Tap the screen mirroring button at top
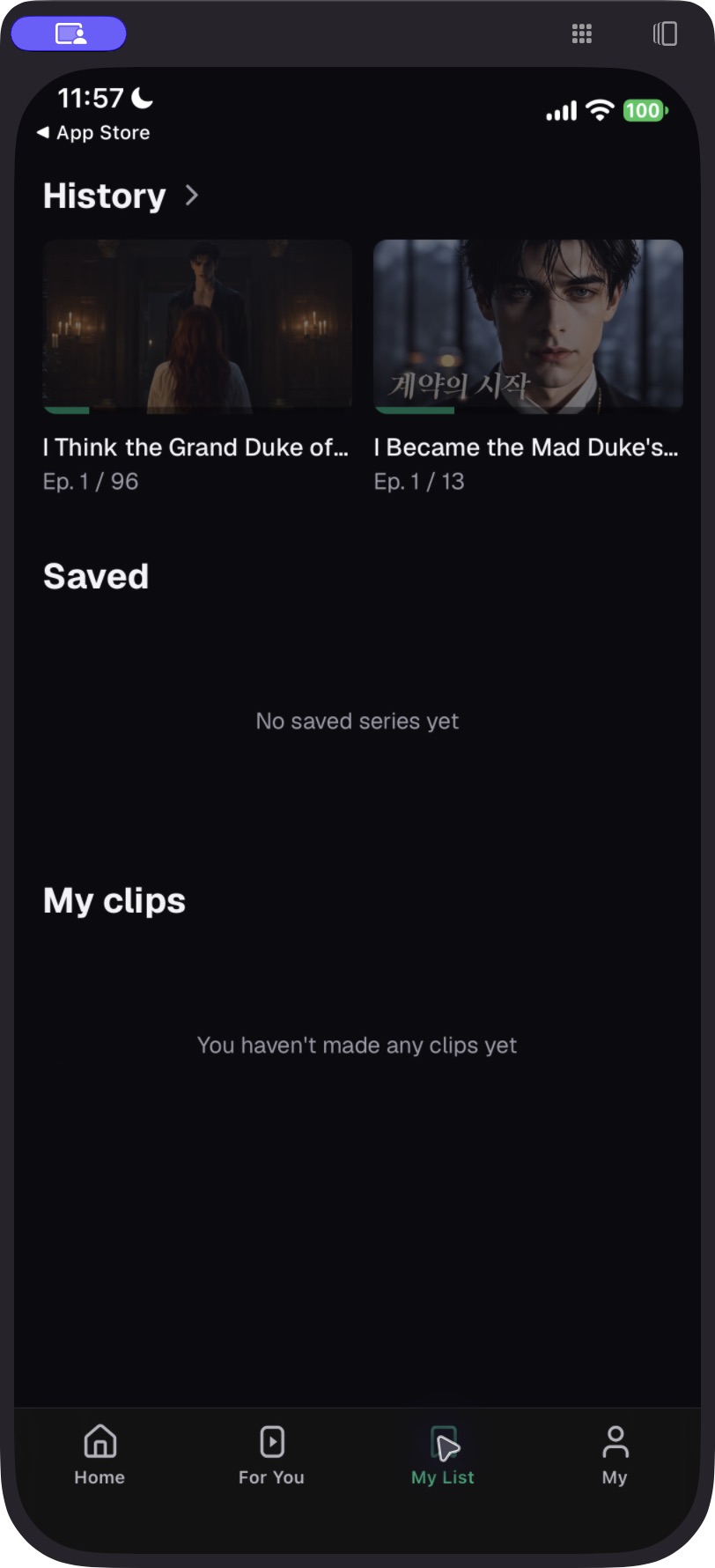 70,34
